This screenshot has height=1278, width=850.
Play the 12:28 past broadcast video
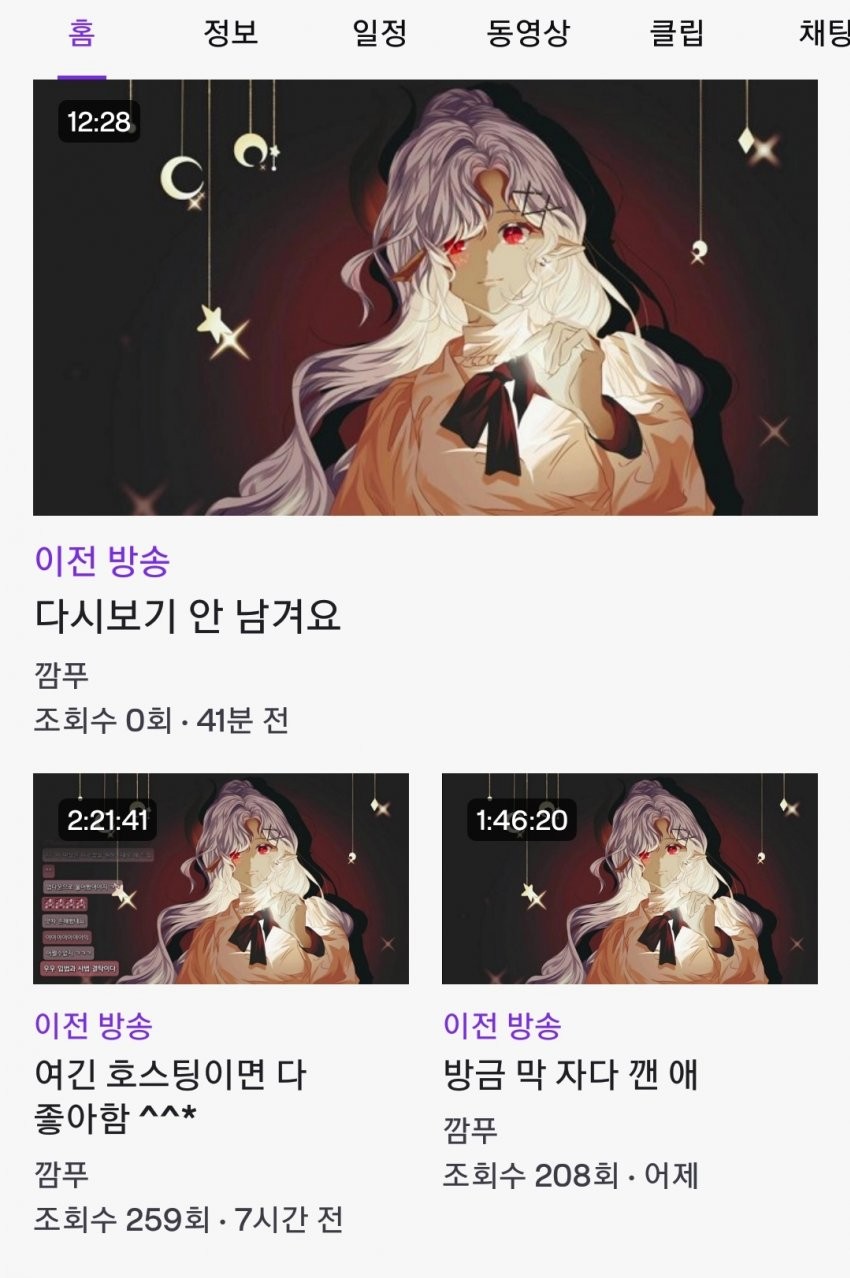coord(425,297)
